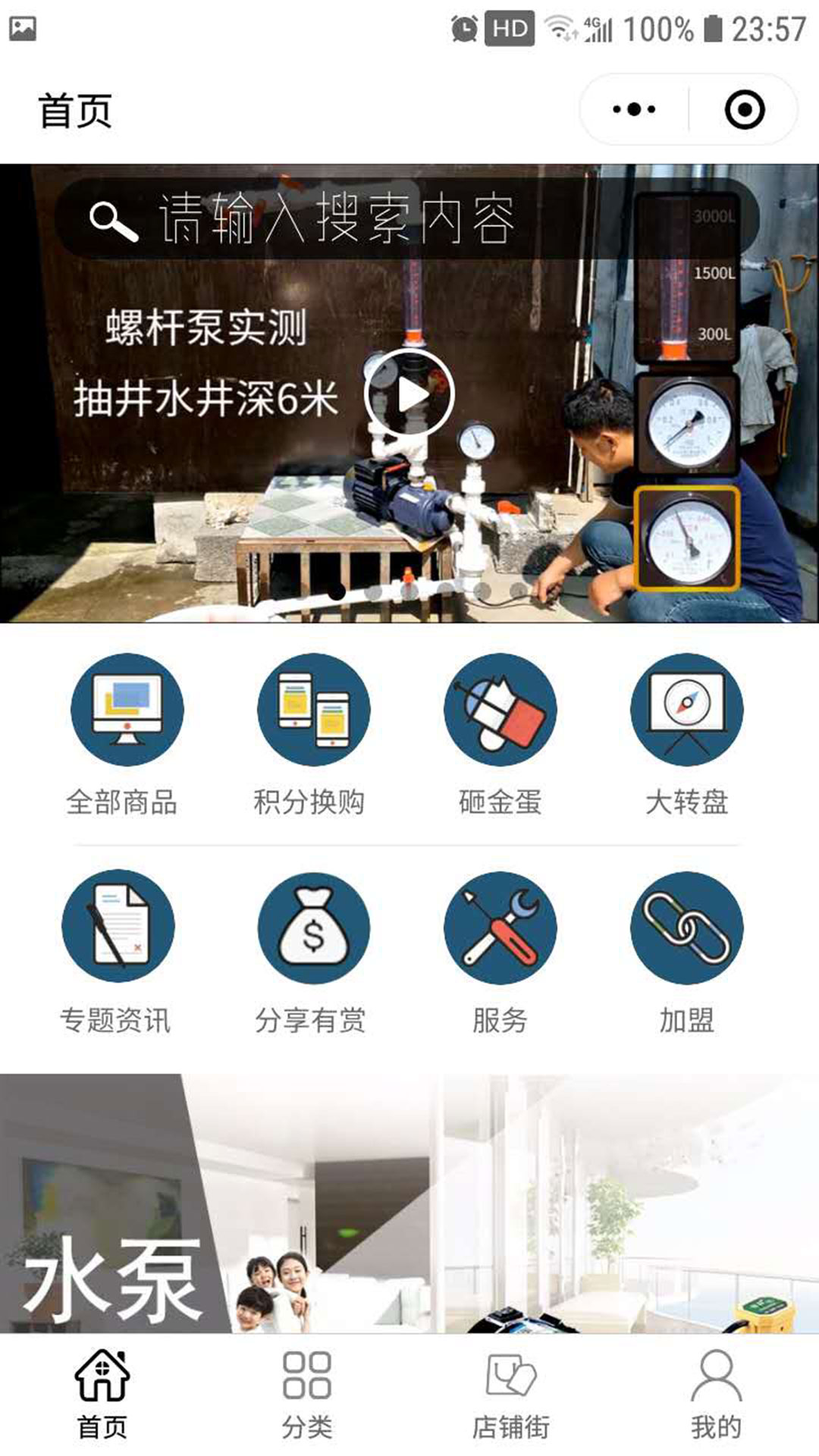The width and height of the screenshot is (819, 1456).
Task: Launch the 砸金蛋 game
Action: pos(500,733)
